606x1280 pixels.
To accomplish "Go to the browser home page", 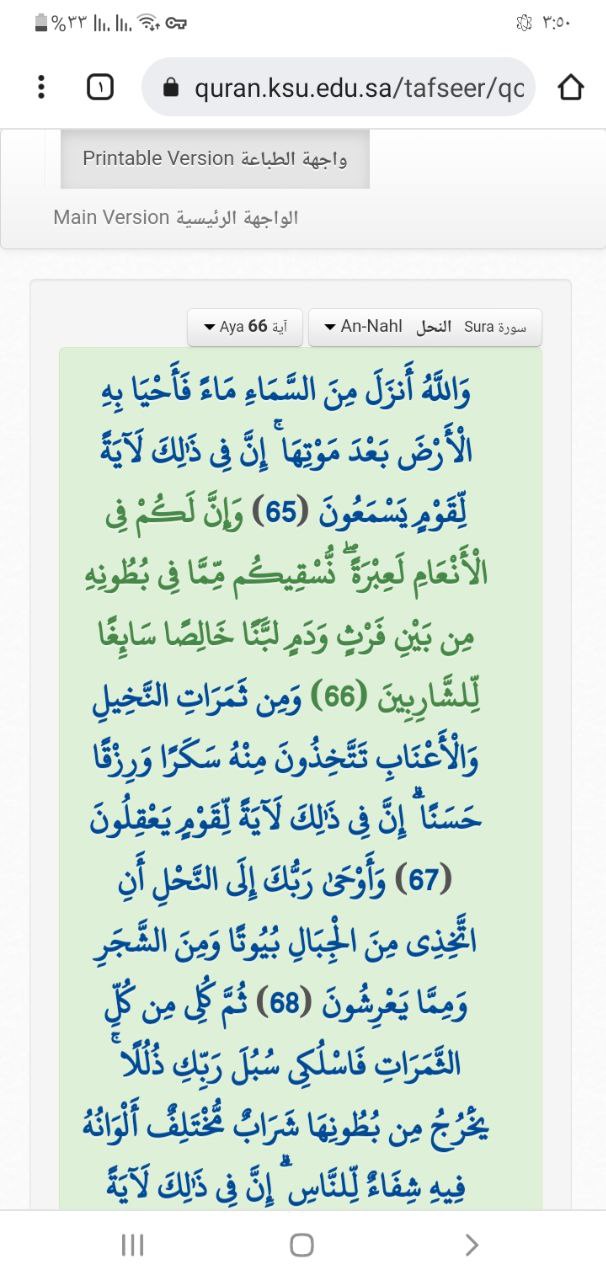I will pyautogui.click(x=570, y=88).
